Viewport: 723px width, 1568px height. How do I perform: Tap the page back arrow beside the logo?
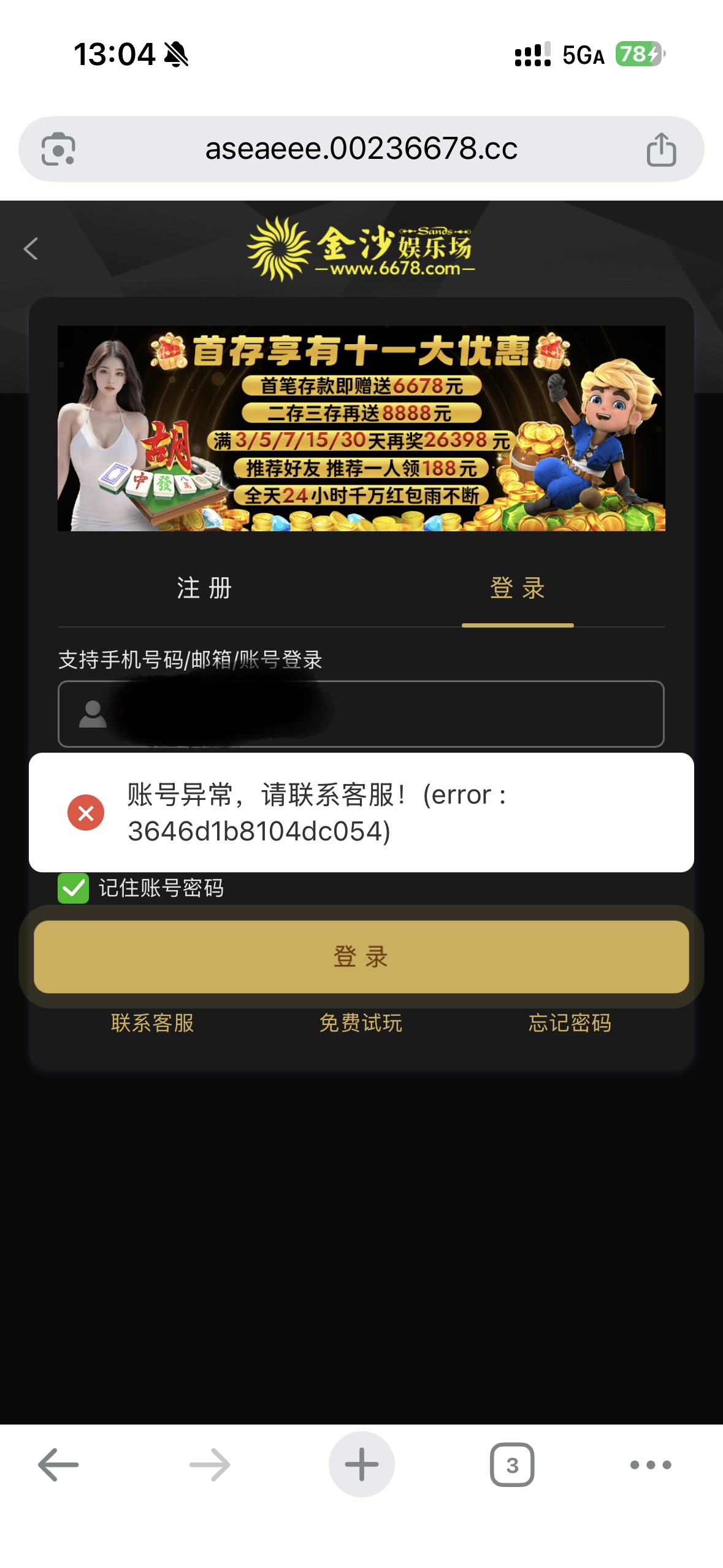coord(31,248)
